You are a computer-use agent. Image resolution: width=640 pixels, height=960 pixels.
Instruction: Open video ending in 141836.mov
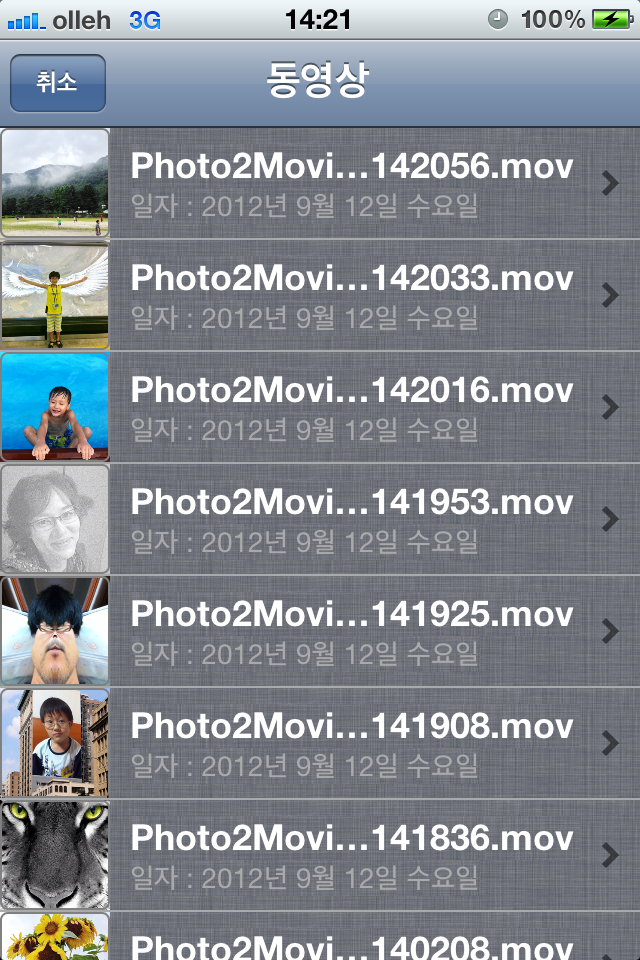(352, 855)
